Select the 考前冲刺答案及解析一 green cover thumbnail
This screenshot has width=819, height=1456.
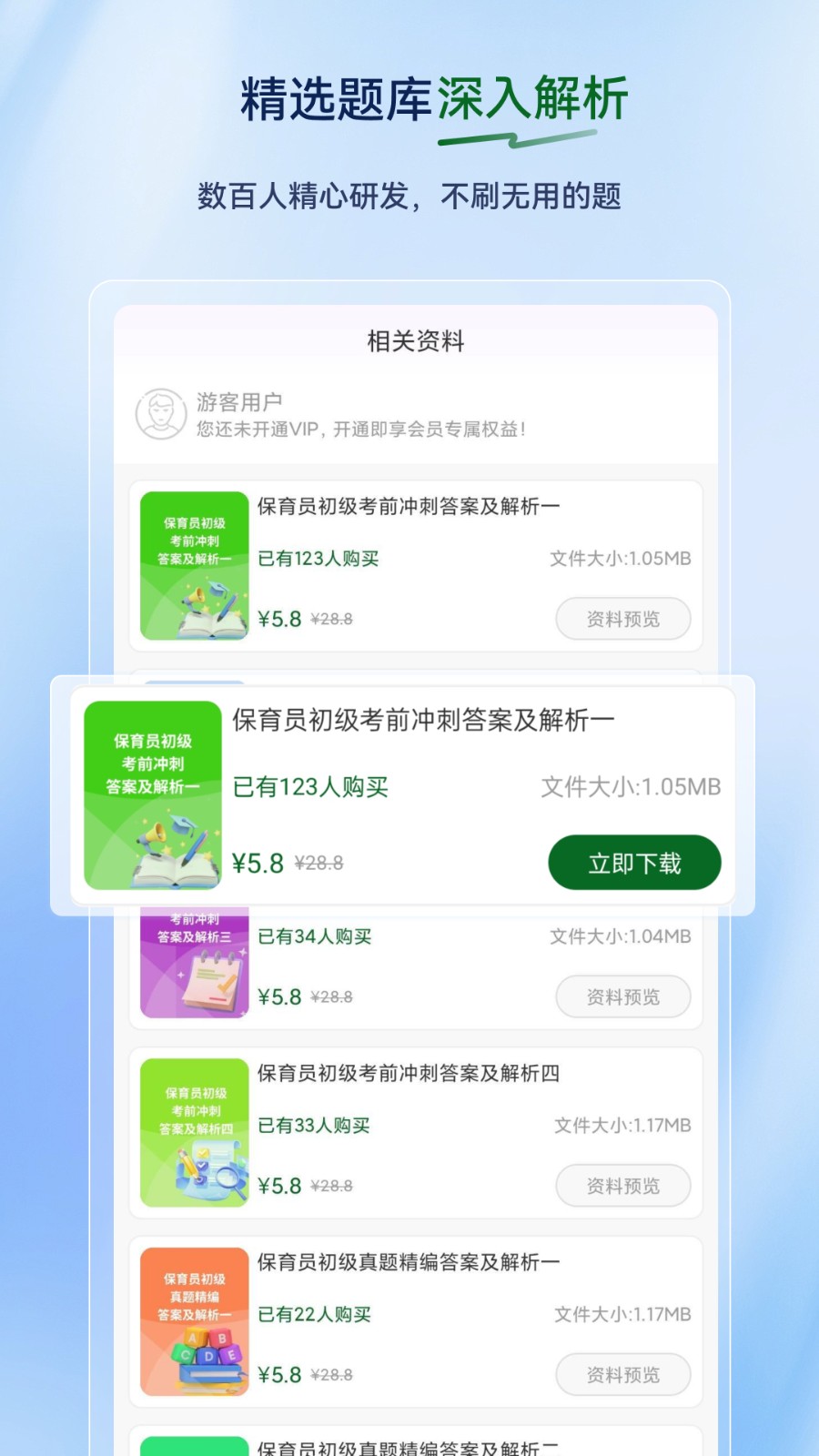(195, 562)
